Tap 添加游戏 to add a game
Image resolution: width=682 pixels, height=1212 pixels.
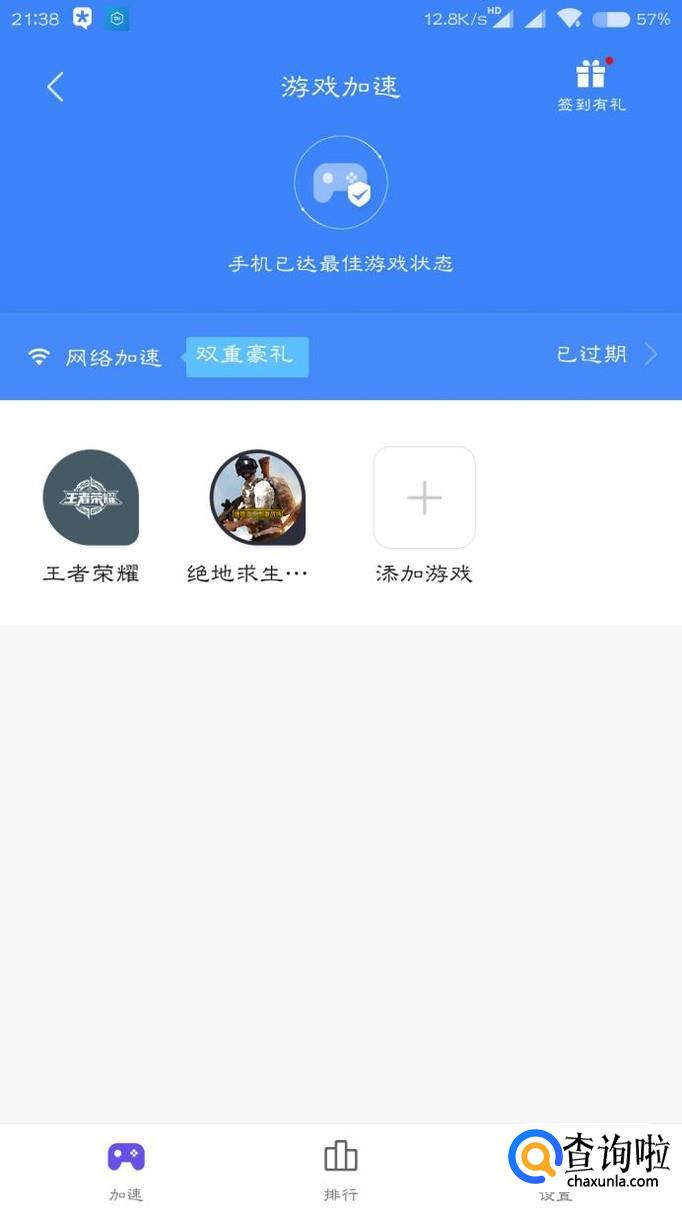[424, 498]
